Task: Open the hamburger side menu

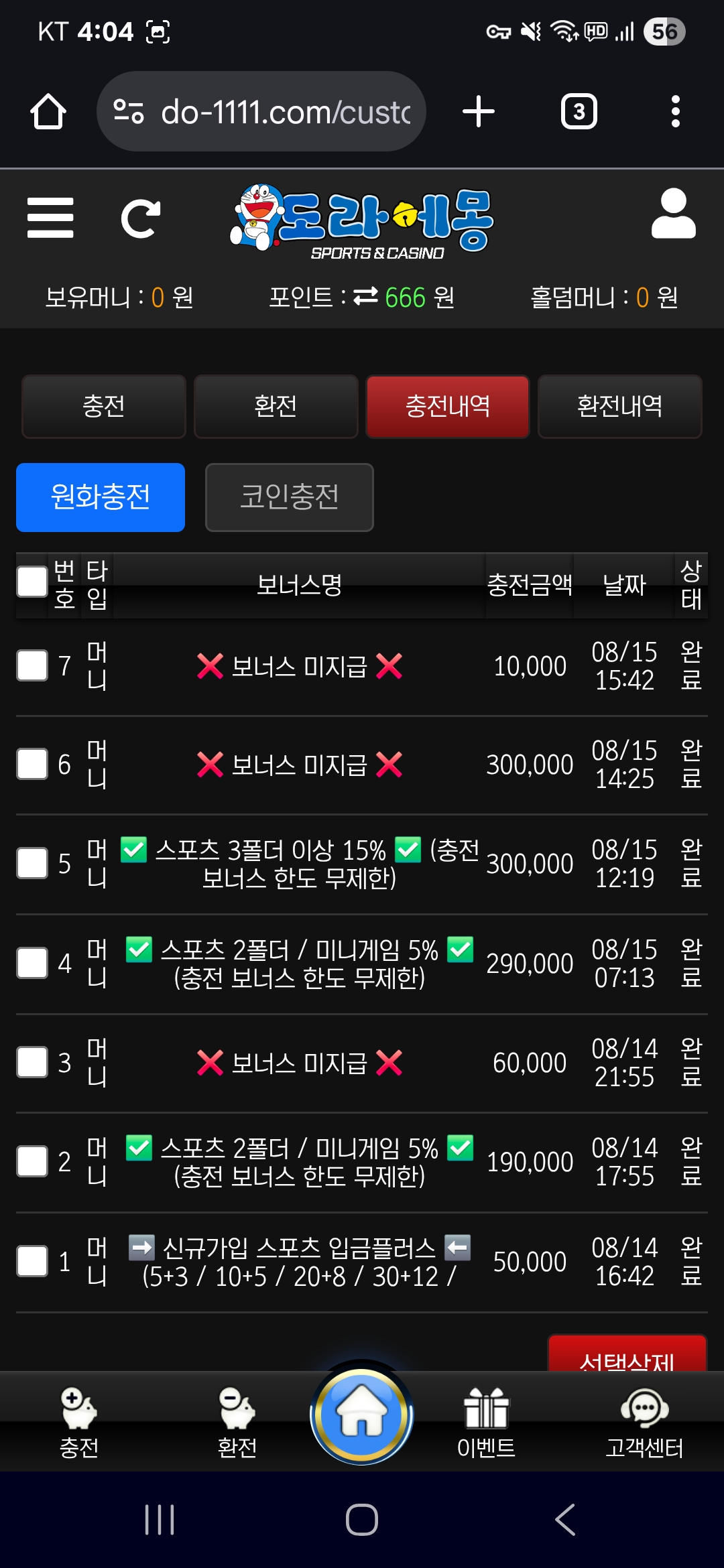Action: [x=50, y=218]
